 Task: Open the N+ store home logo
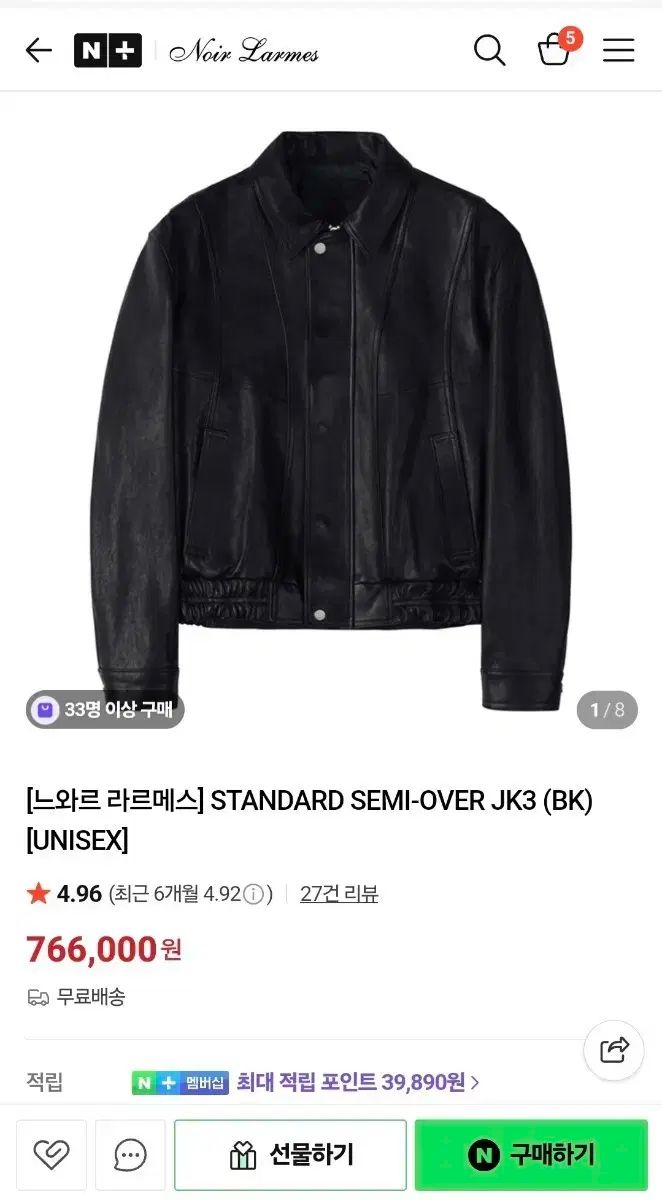click(x=108, y=50)
